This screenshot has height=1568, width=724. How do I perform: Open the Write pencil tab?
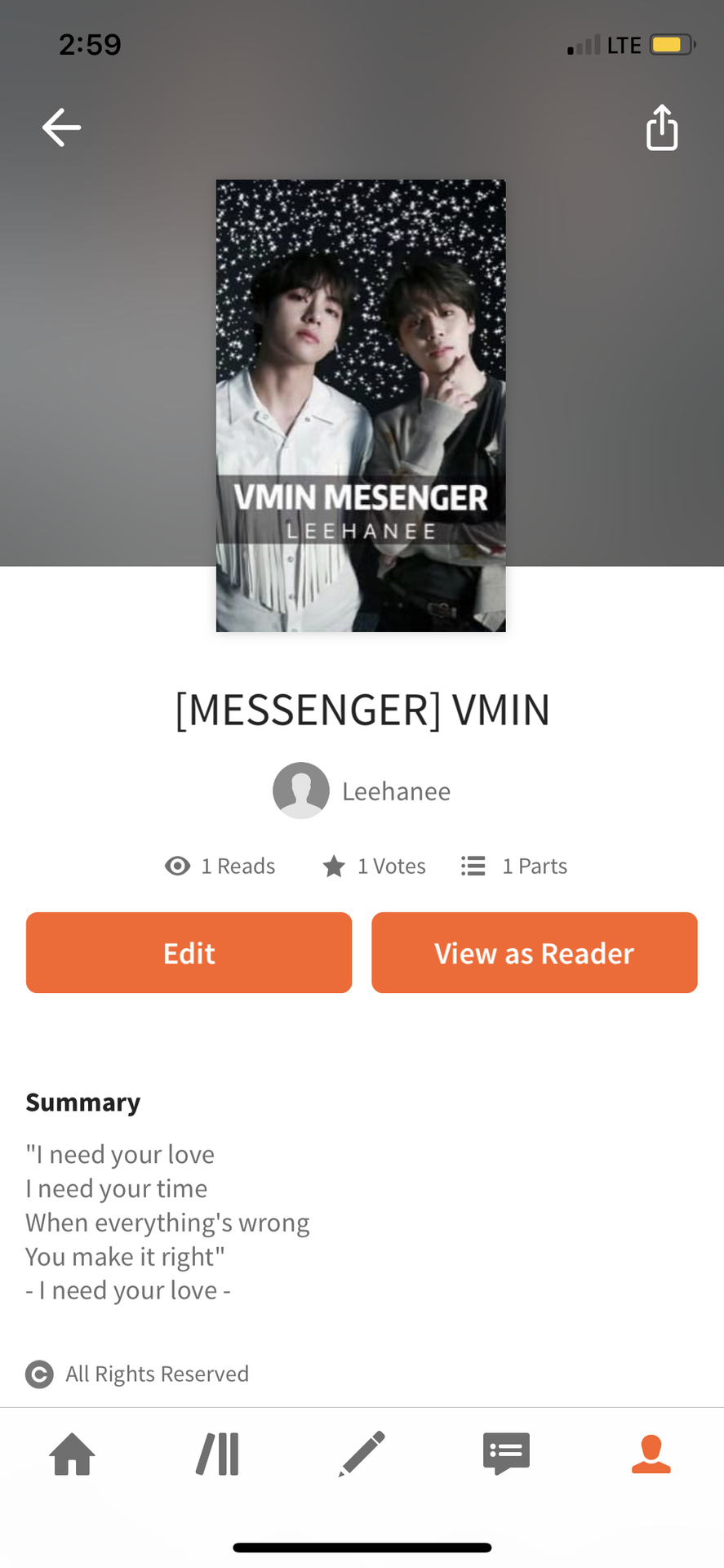tap(362, 1454)
